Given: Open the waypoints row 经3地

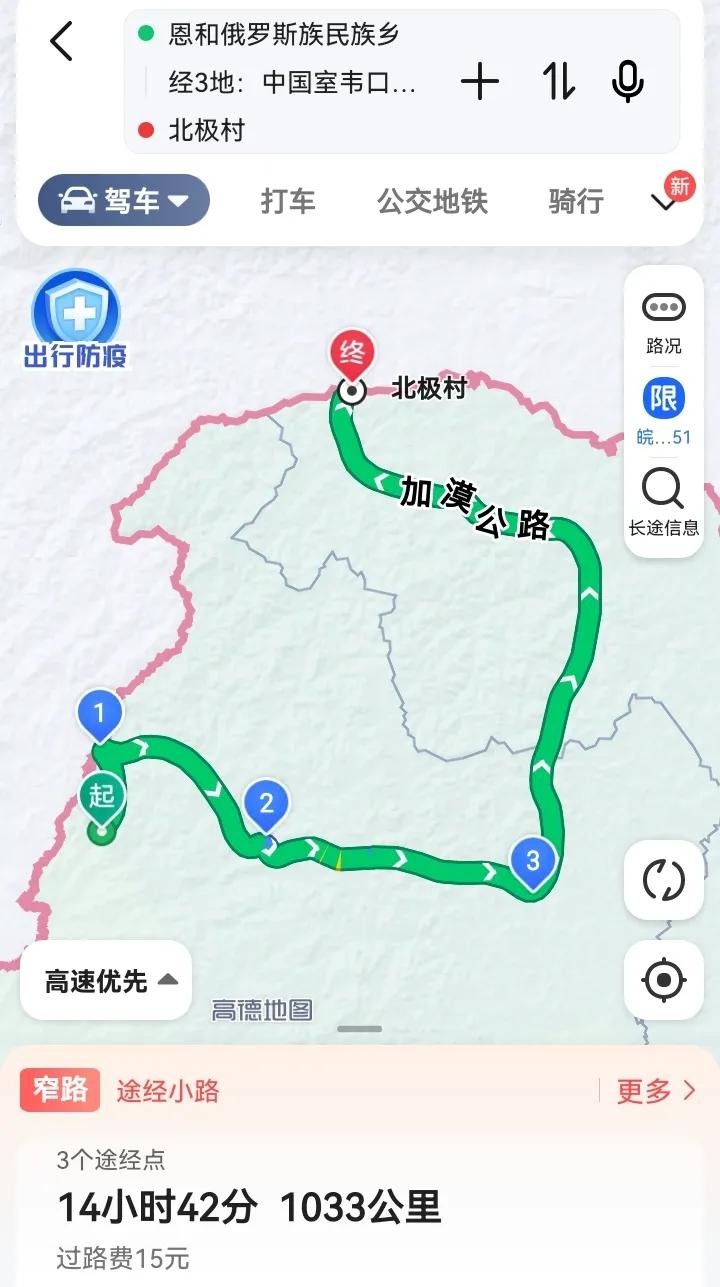Looking at the screenshot, I should (292, 82).
